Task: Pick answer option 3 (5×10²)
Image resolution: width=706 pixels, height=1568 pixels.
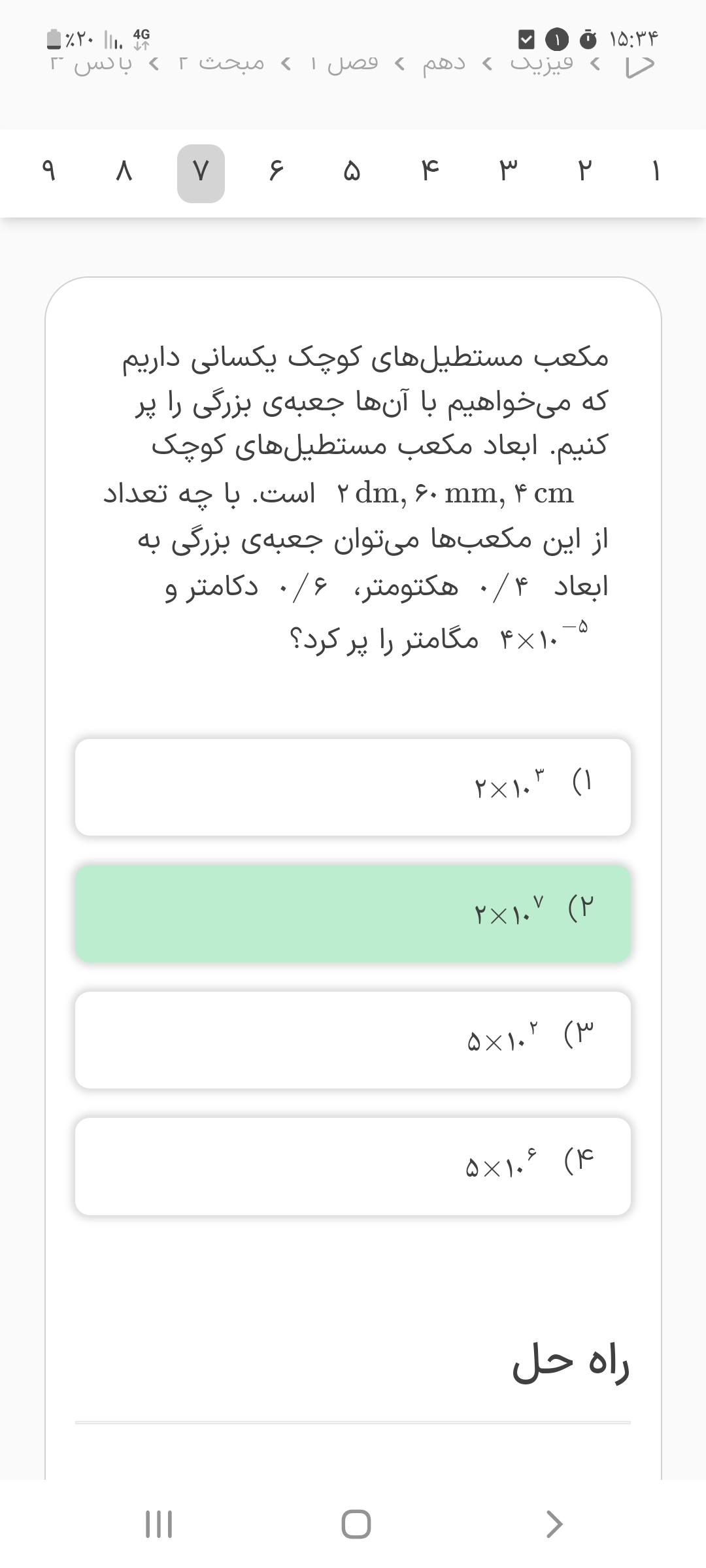Action: tap(353, 1040)
